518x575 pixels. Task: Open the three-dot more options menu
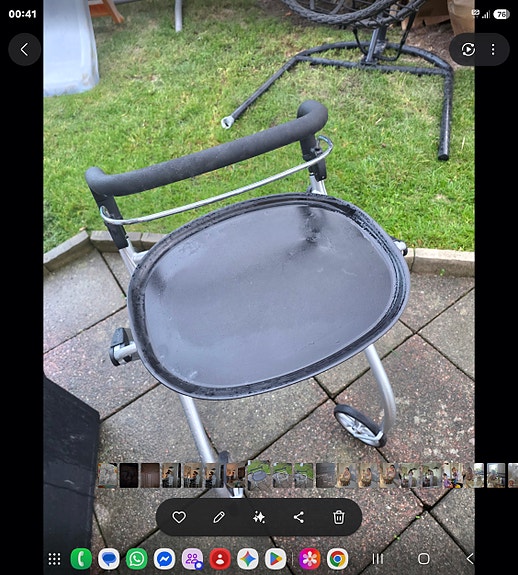493,50
